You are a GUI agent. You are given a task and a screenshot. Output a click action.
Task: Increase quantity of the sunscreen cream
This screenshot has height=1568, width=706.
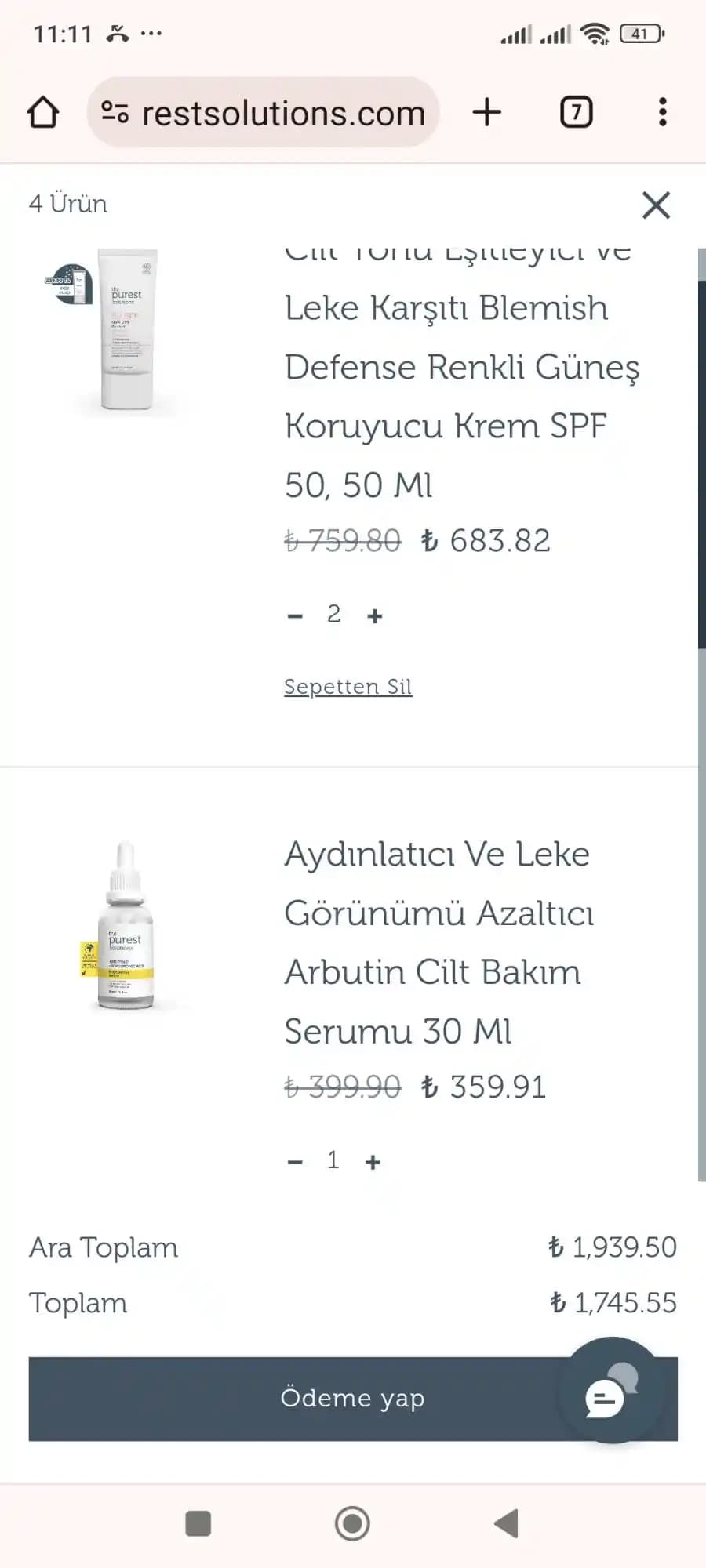[x=375, y=615]
